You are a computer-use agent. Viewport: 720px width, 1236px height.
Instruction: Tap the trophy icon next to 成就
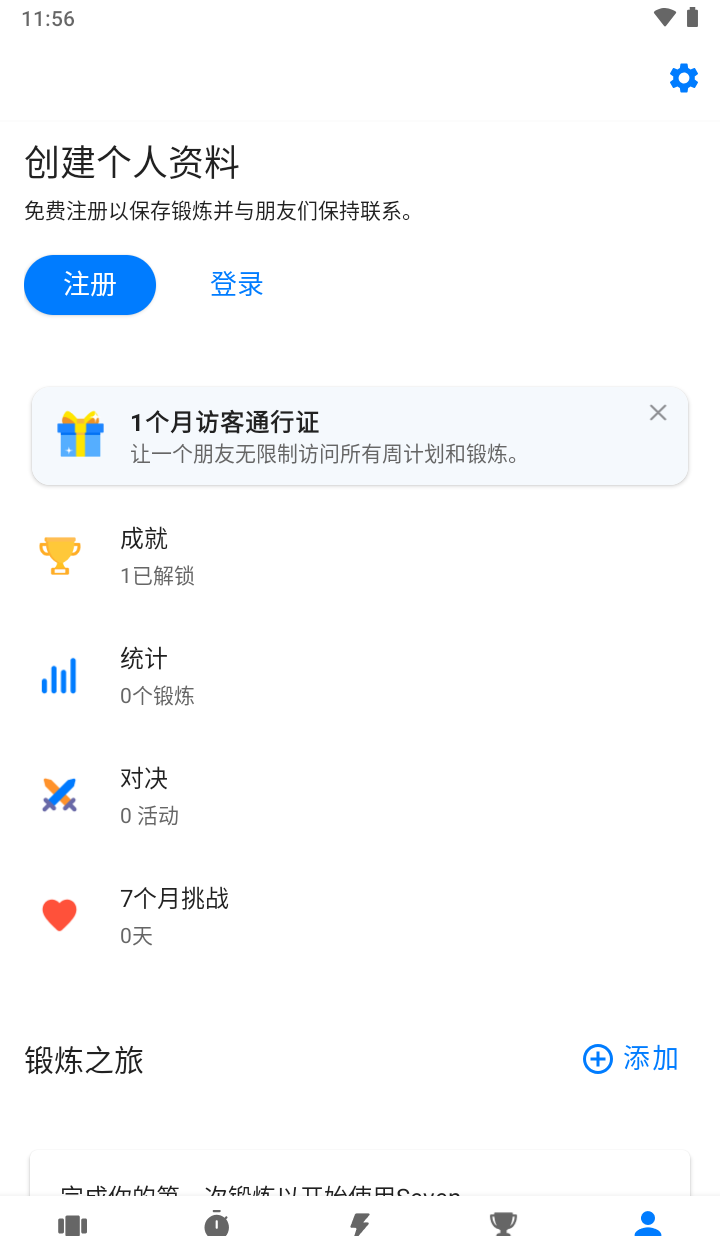[59, 554]
